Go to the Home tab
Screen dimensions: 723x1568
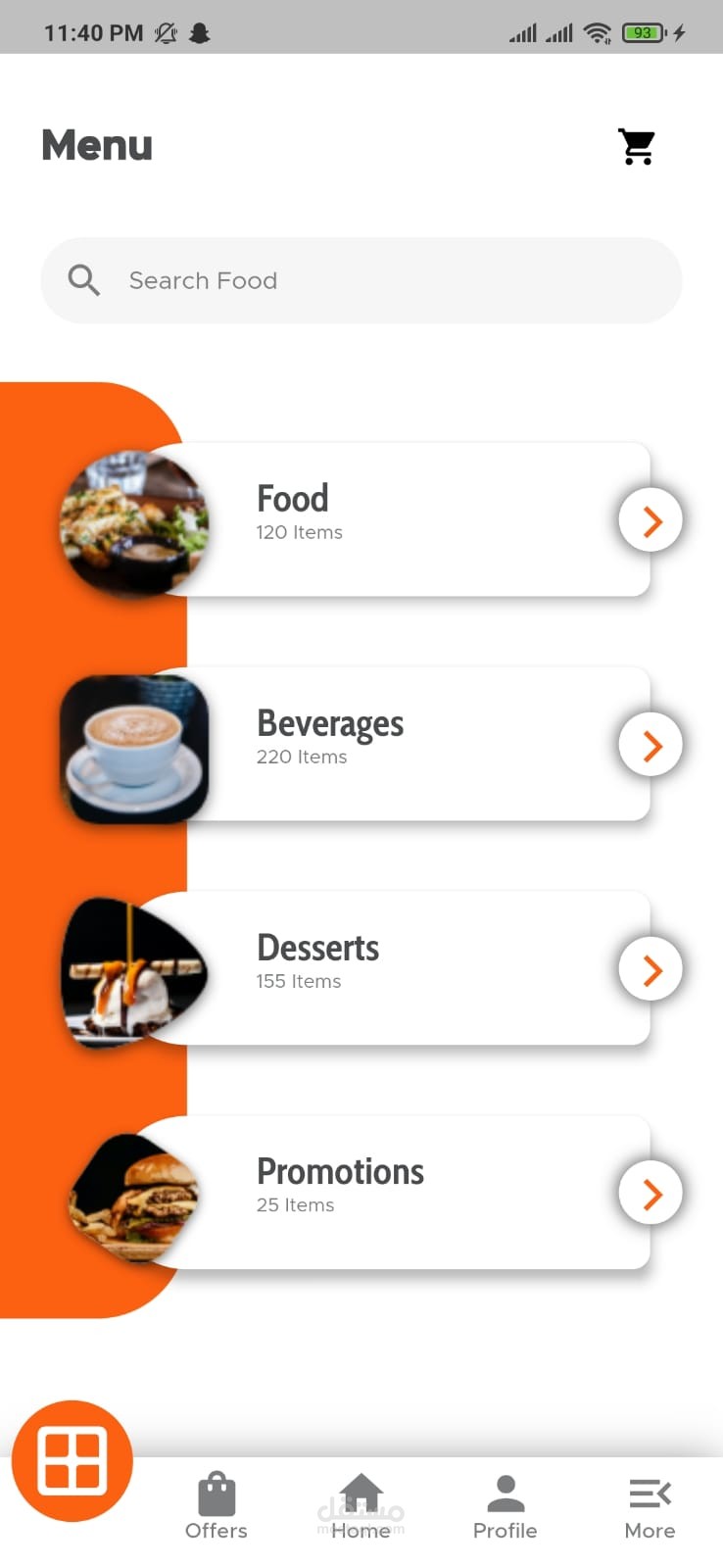pyautogui.click(x=361, y=1507)
